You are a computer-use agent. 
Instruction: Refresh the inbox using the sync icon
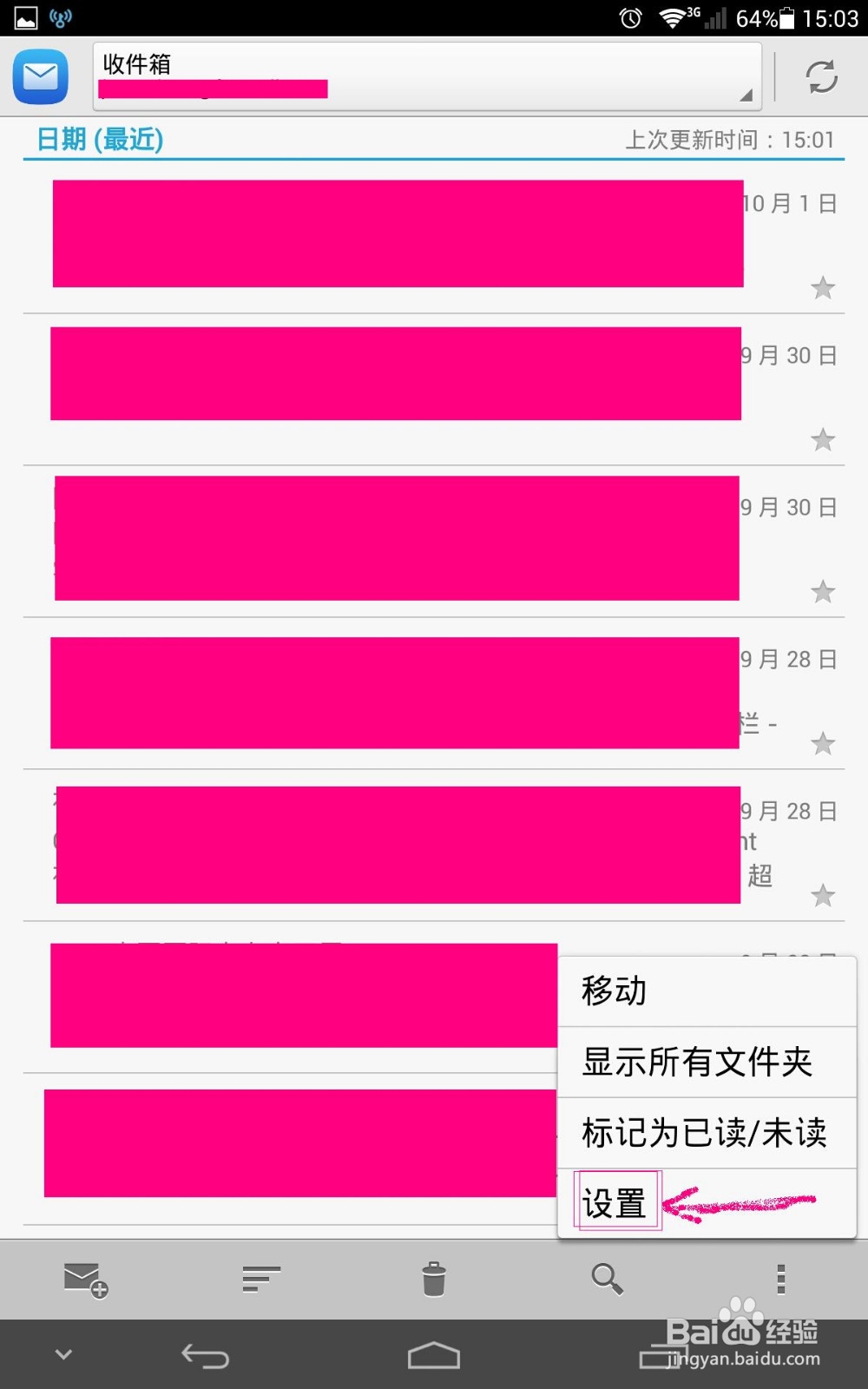pyautogui.click(x=820, y=76)
